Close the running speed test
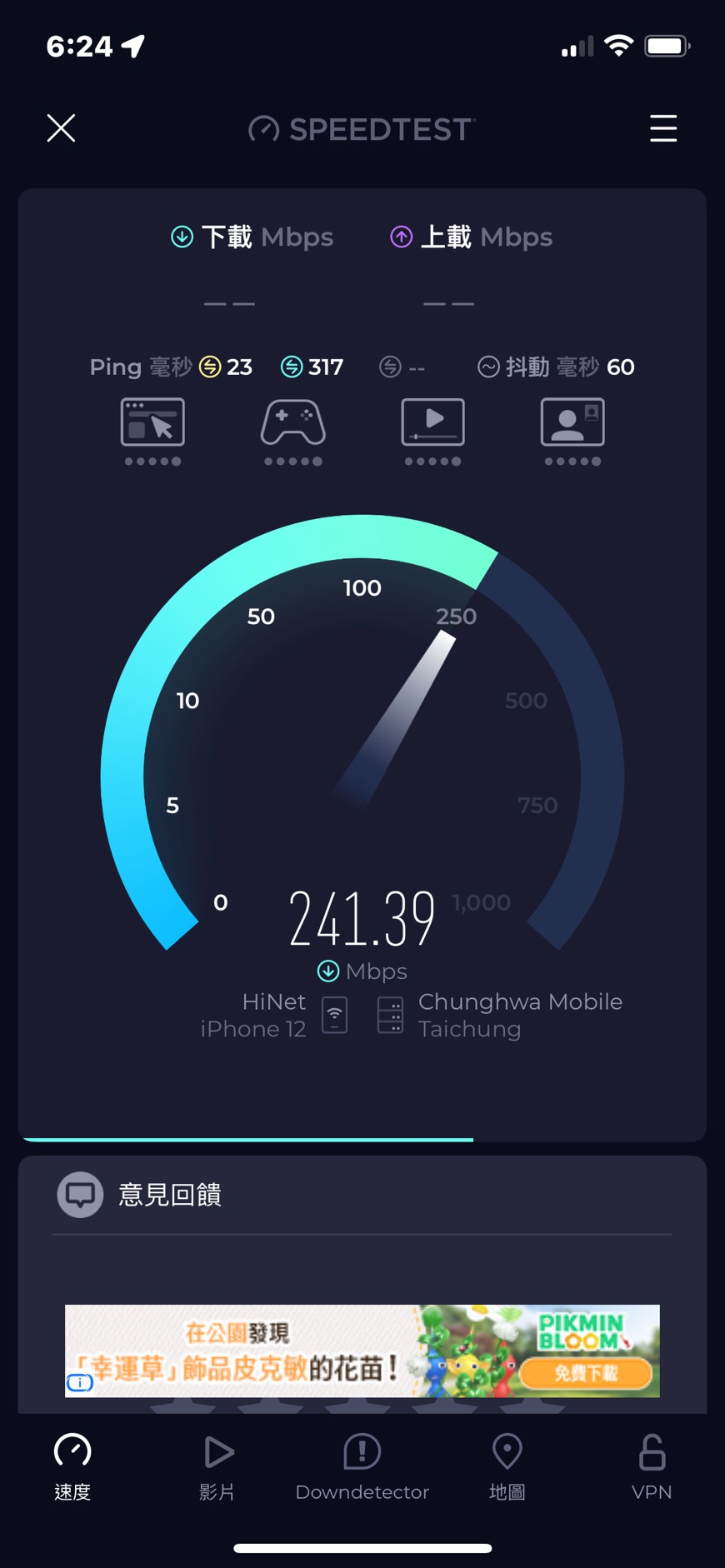The image size is (725, 1568). click(61, 128)
